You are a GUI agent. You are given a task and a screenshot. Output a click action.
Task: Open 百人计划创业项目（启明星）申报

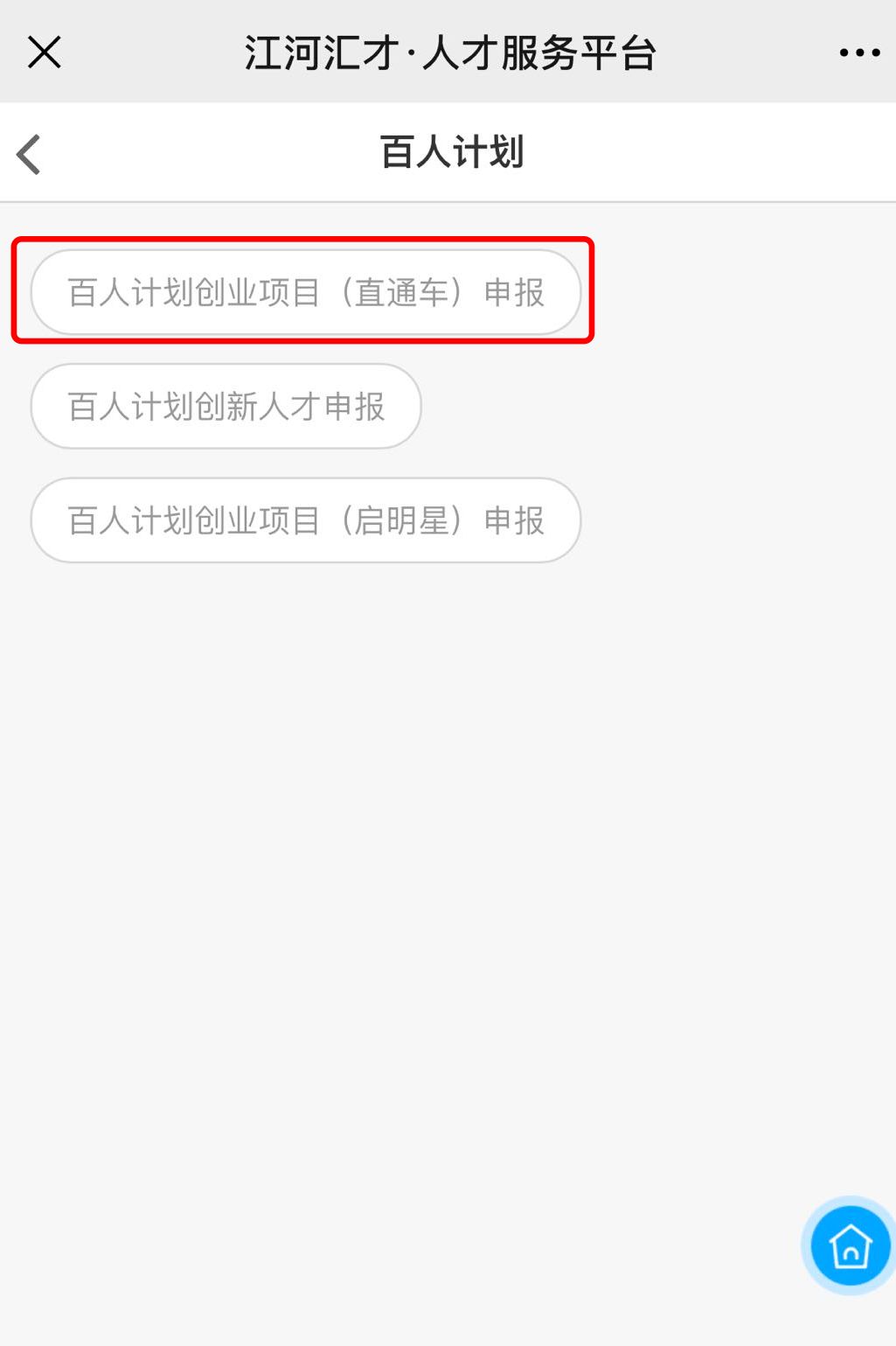(x=305, y=520)
